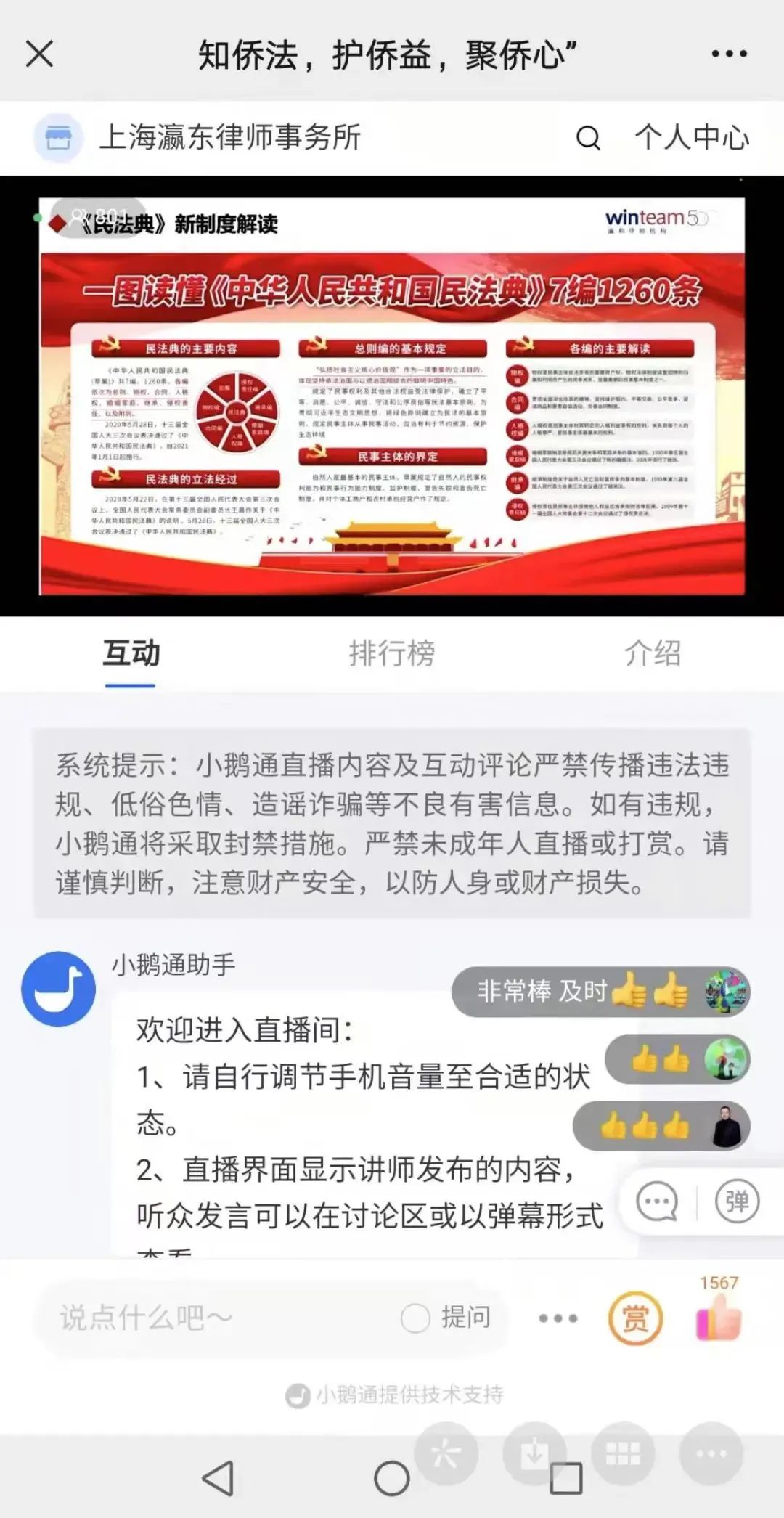This screenshot has height=1518, width=784.
Task: Open 个人中心
Action: click(692, 137)
